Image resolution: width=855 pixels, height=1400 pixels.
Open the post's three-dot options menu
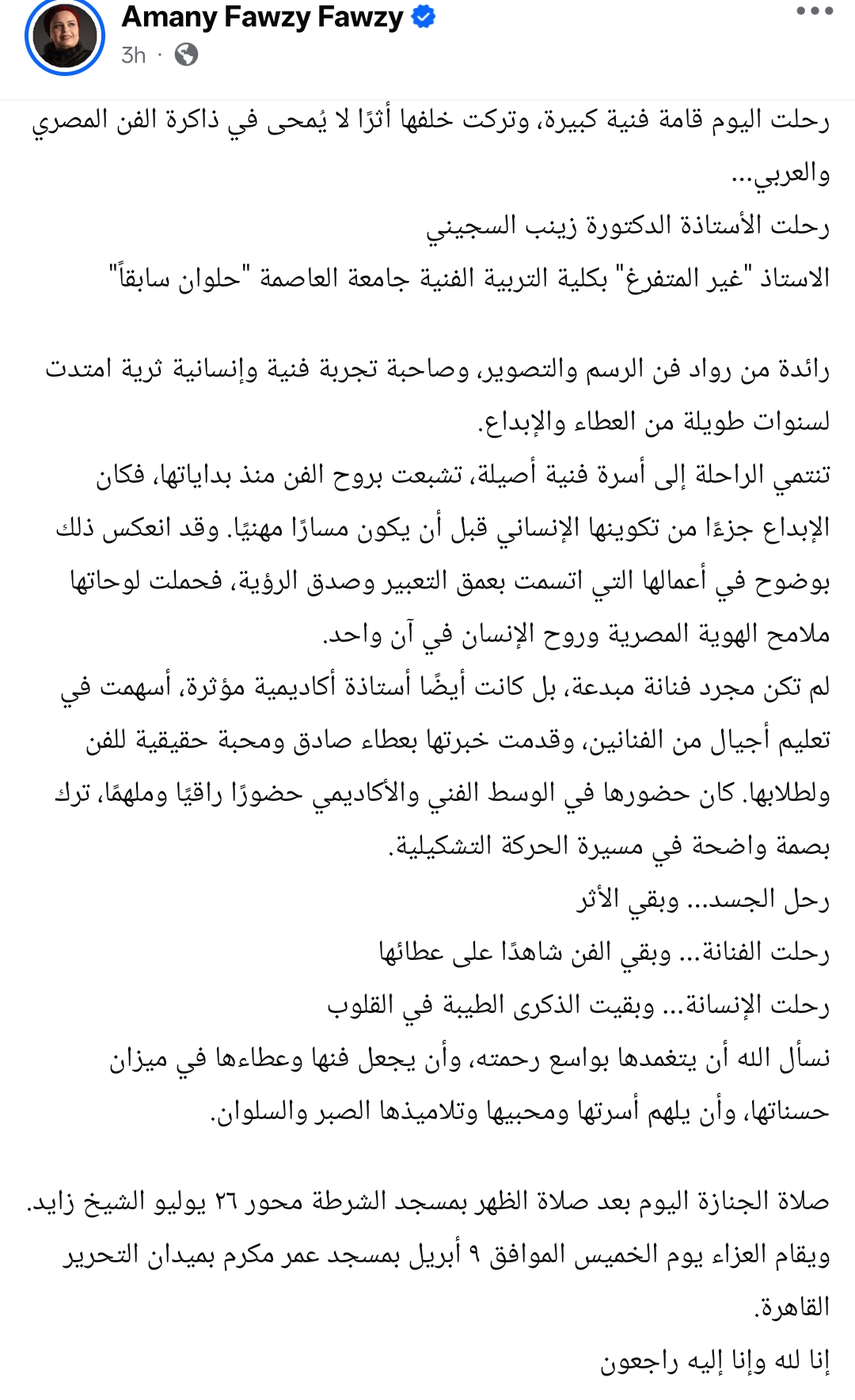coord(815,12)
